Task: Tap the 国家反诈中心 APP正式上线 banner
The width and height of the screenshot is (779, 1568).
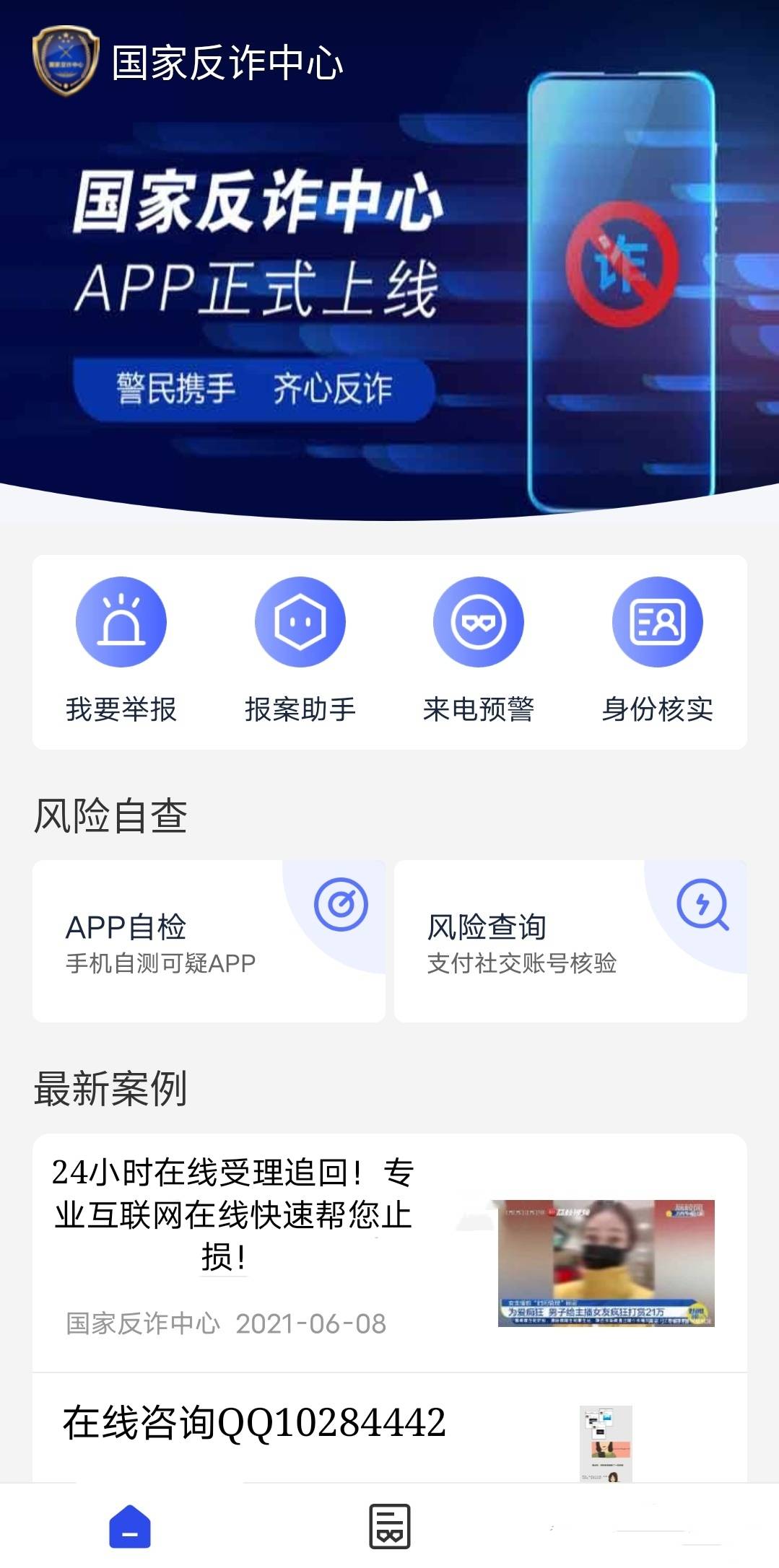Action: (x=390, y=260)
